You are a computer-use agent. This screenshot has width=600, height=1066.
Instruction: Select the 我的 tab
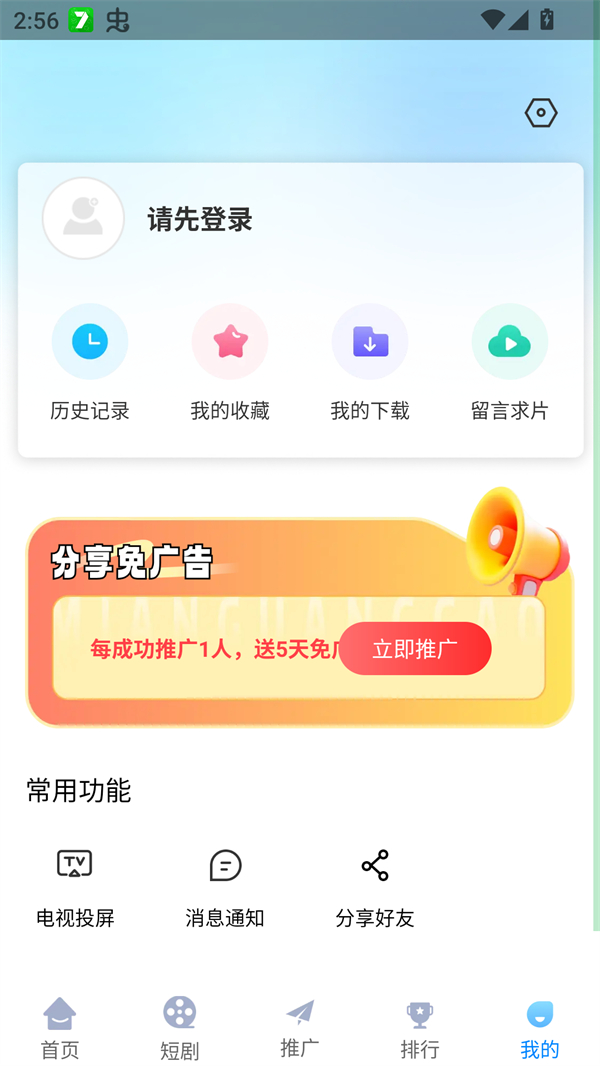540,1028
